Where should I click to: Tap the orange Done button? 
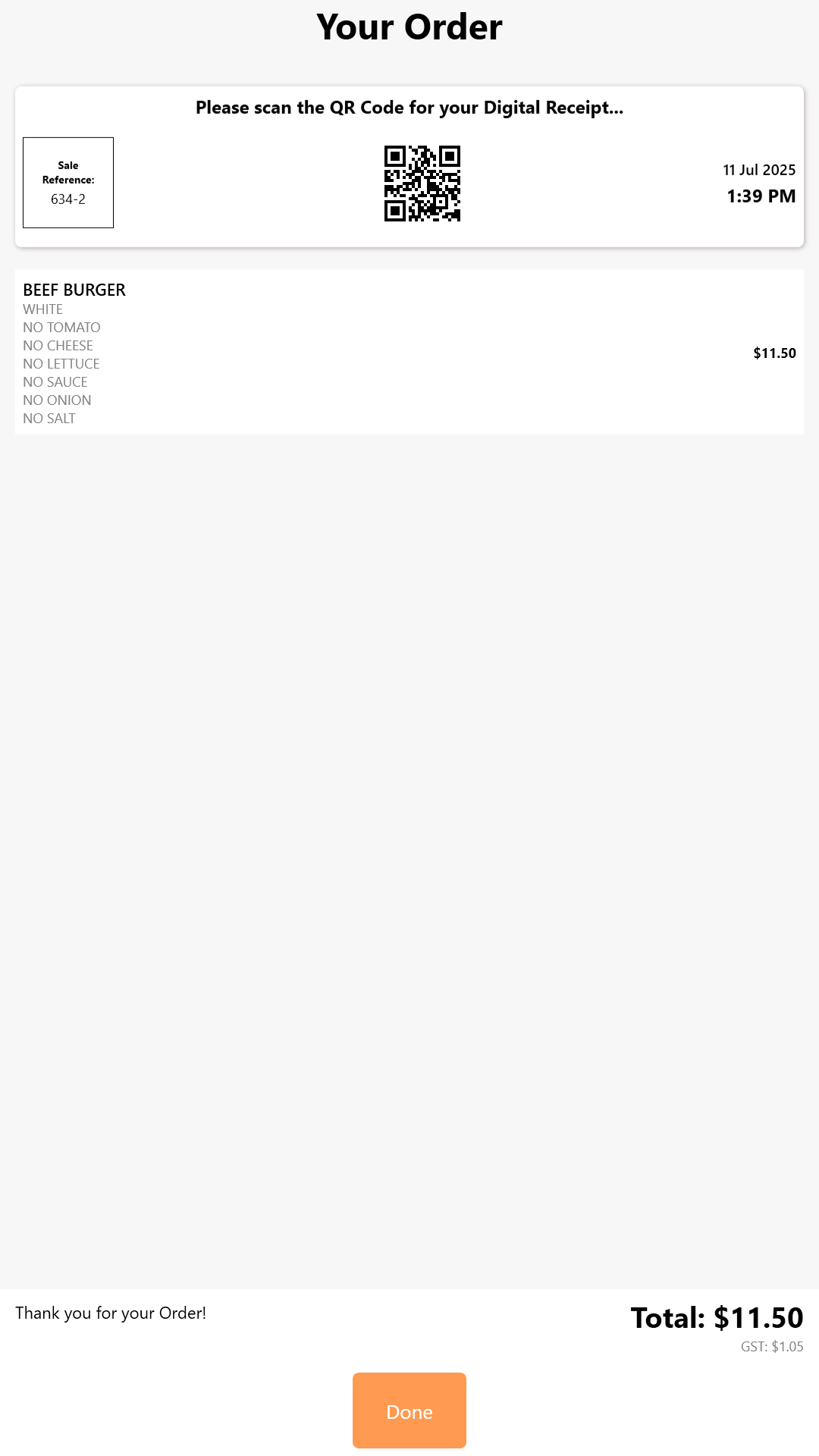tap(409, 1410)
